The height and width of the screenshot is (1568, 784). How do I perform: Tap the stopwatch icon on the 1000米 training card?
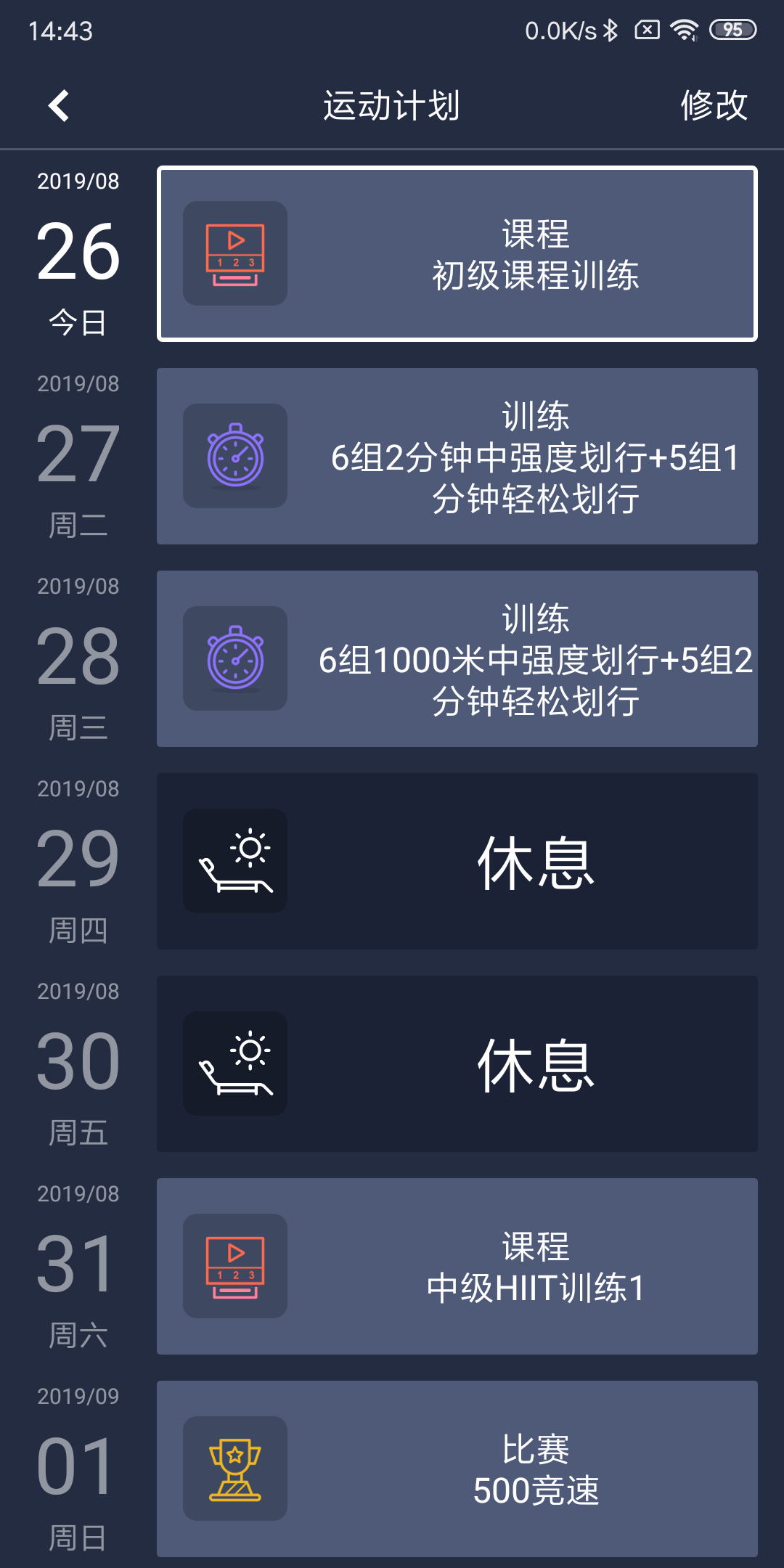coord(235,660)
